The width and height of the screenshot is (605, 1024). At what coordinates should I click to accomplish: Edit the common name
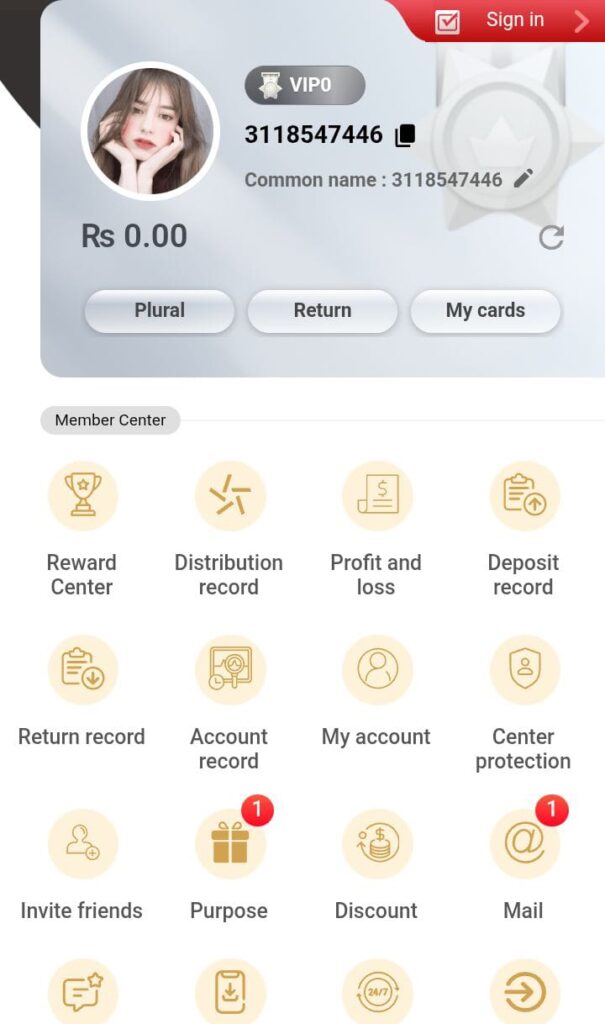(523, 179)
